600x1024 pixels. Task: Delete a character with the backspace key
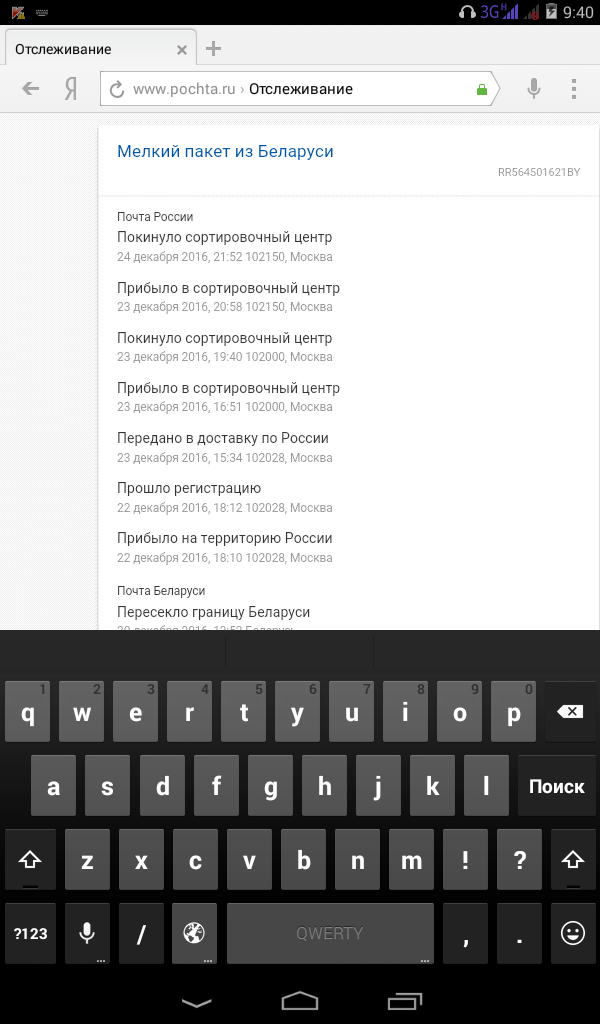(570, 712)
